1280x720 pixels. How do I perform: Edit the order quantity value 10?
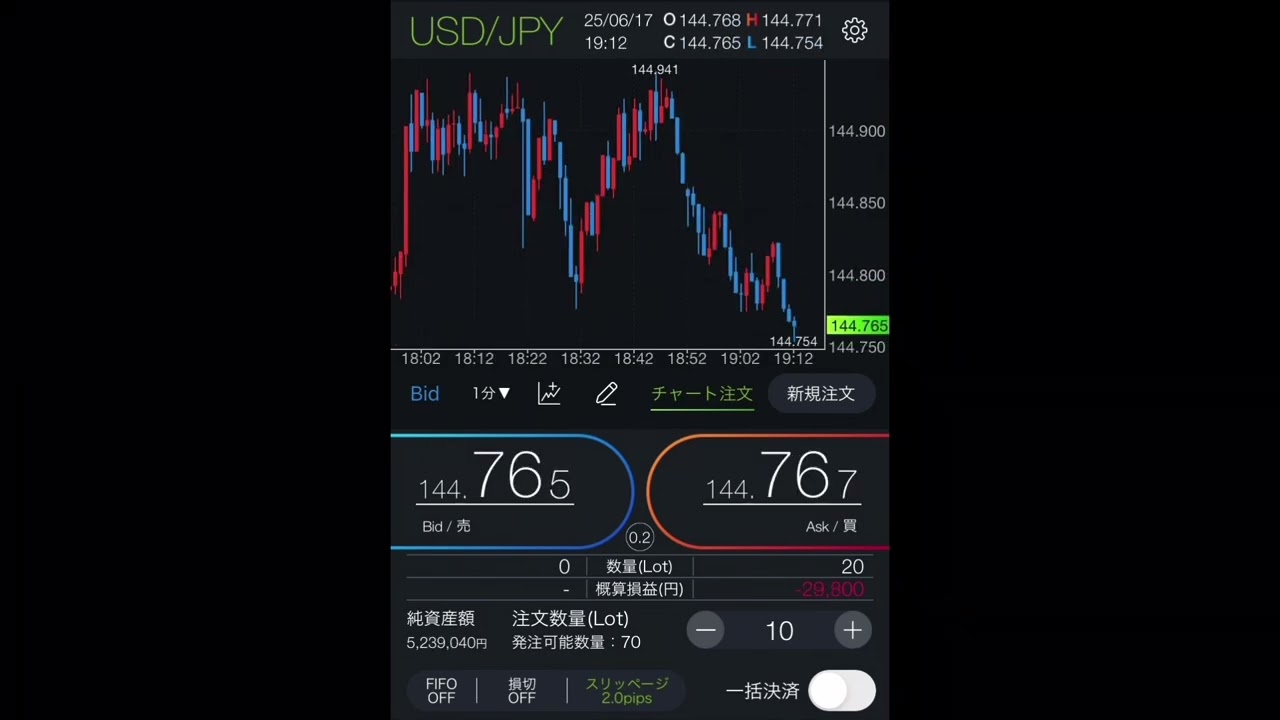coord(779,630)
